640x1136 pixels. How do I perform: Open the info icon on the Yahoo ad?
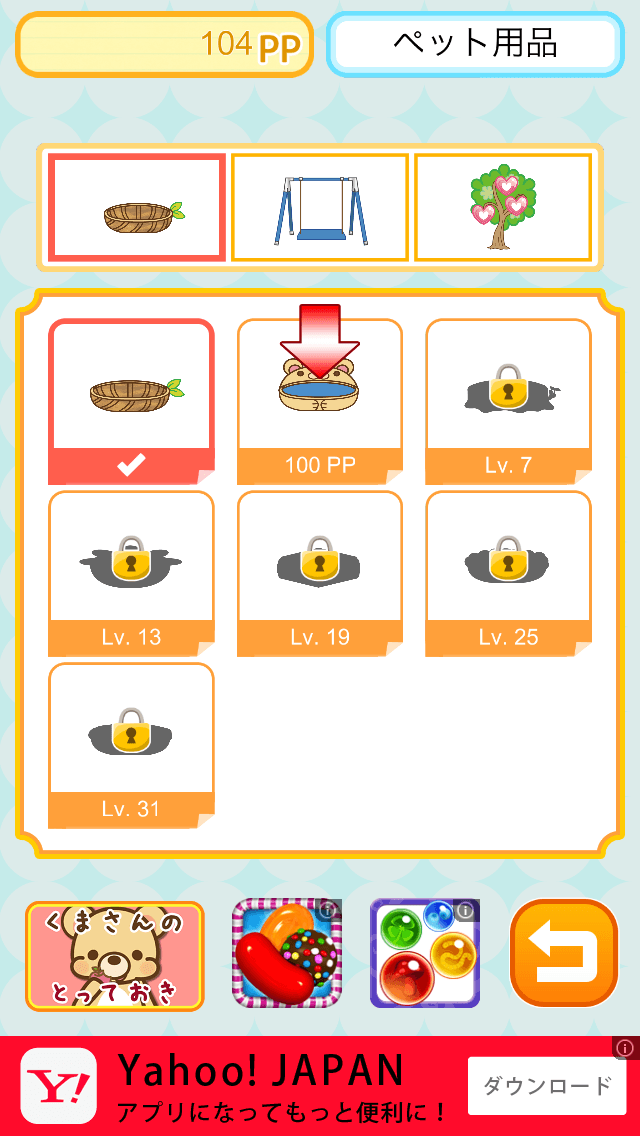pos(626,1048)
